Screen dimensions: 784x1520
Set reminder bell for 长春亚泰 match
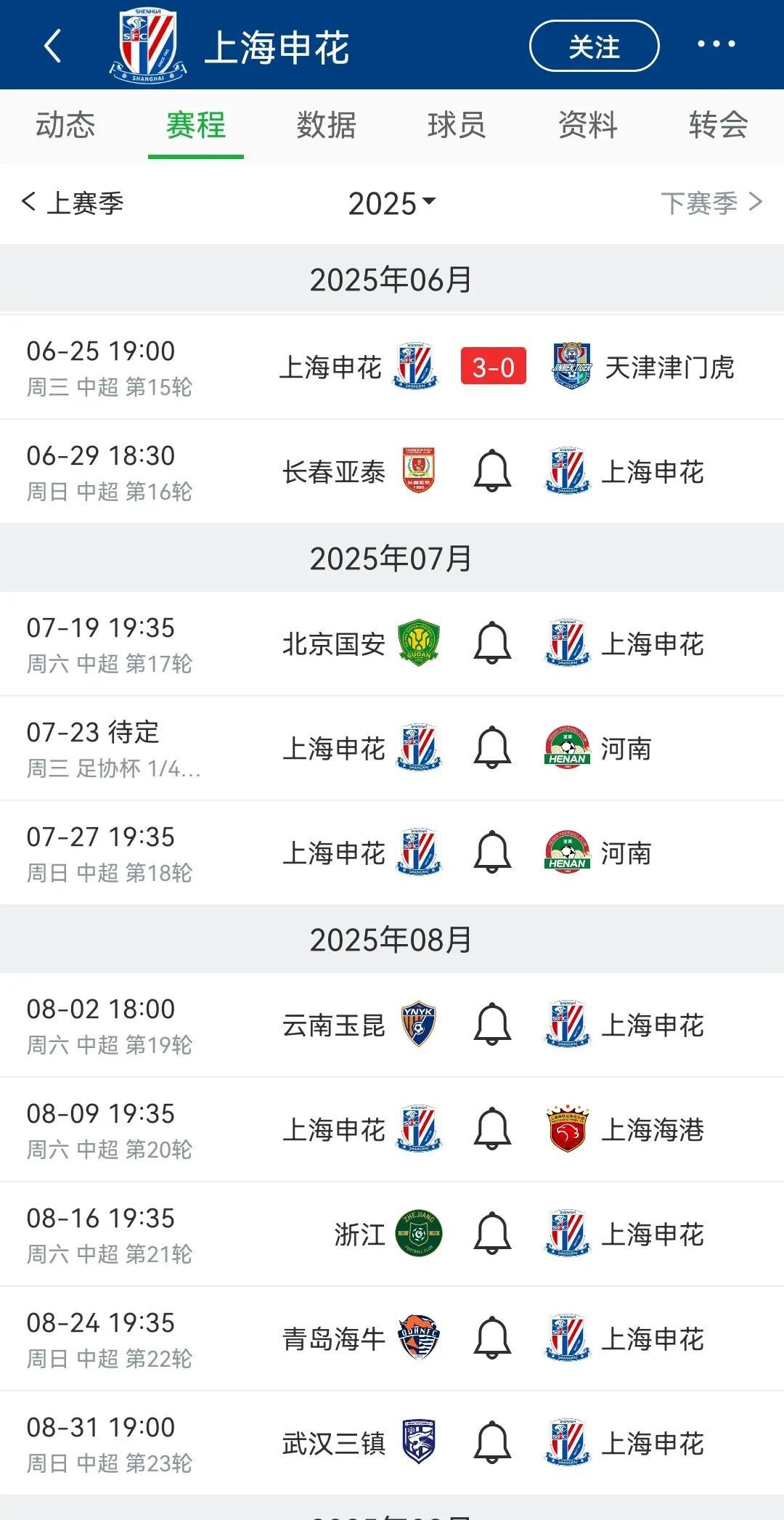(492, 471)
